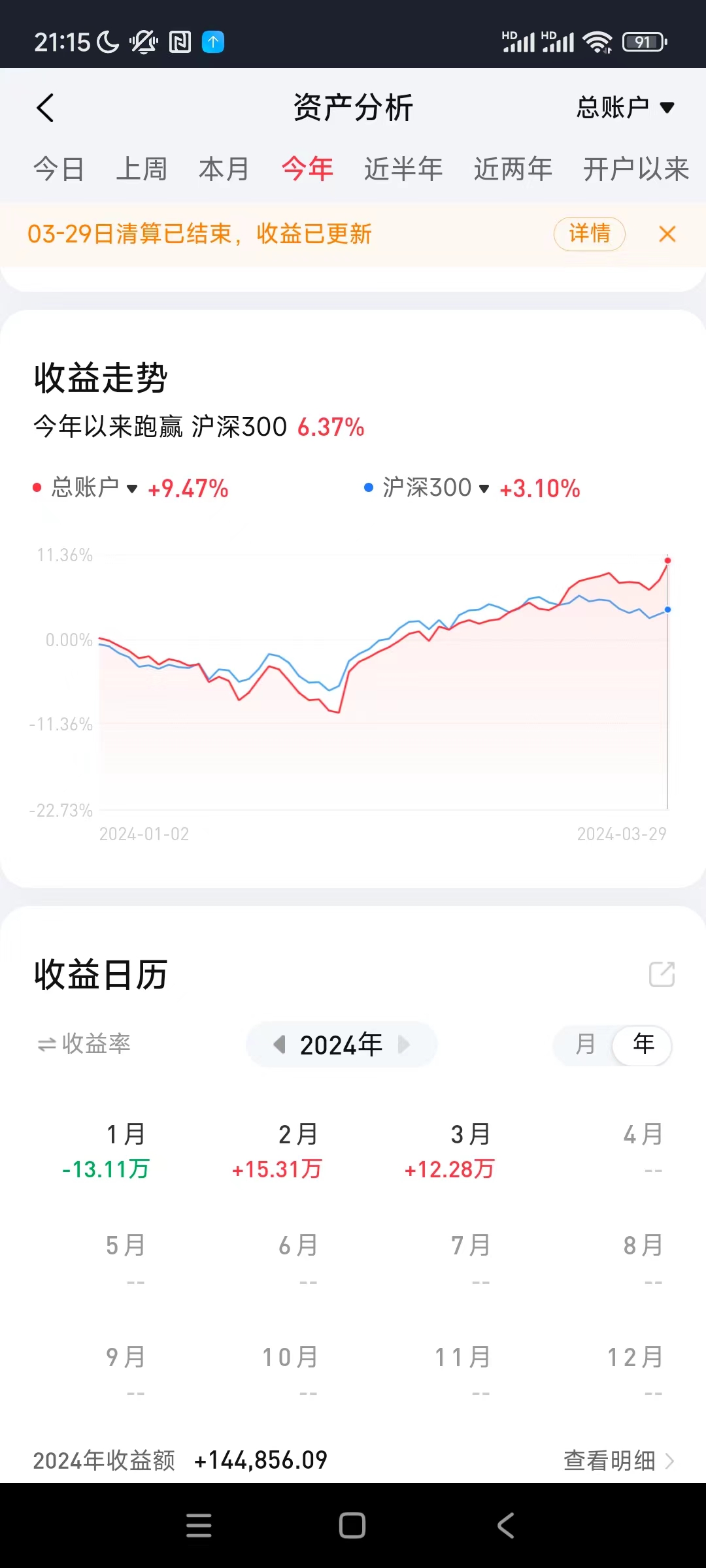Switch to the 今日 tab

click(59, 169)
